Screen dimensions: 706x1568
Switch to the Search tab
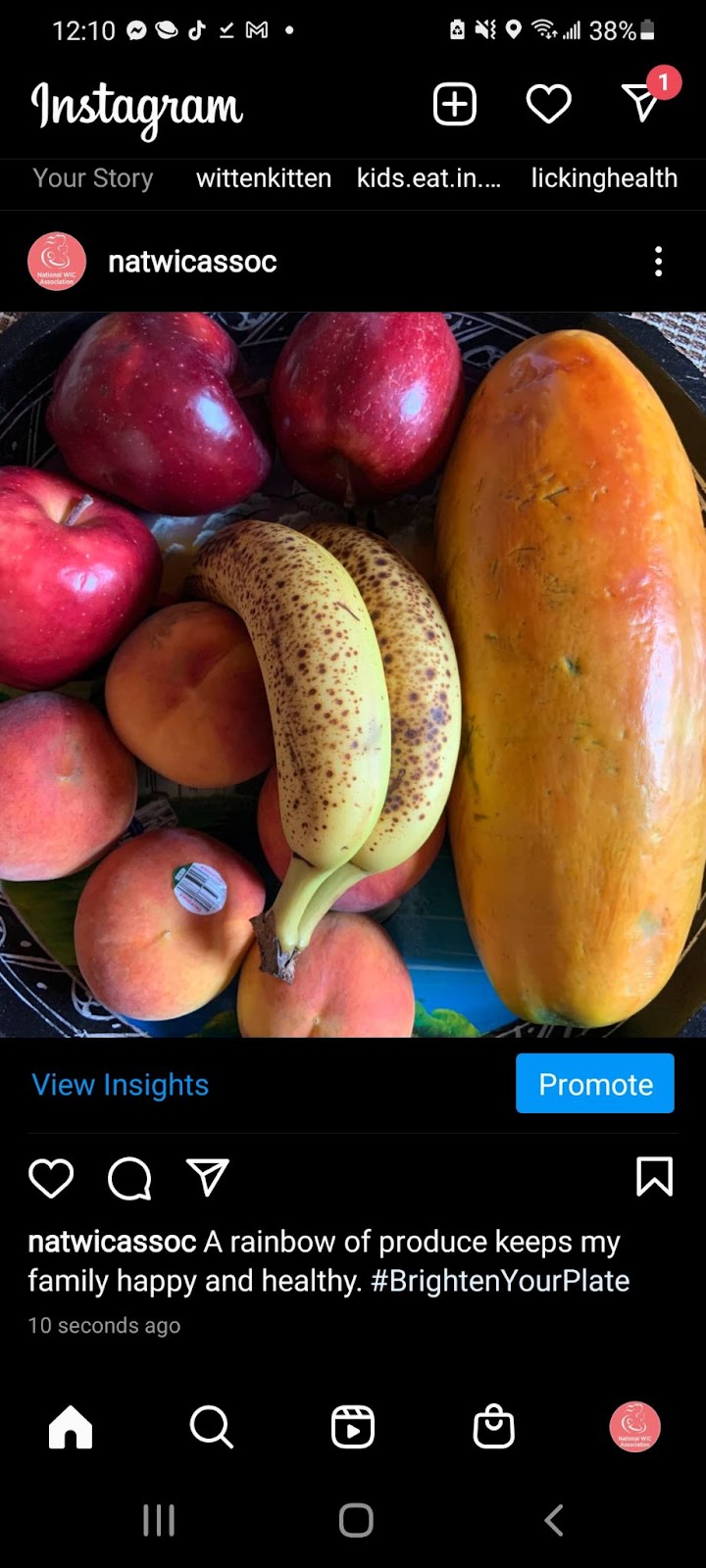click(212, 1427)
